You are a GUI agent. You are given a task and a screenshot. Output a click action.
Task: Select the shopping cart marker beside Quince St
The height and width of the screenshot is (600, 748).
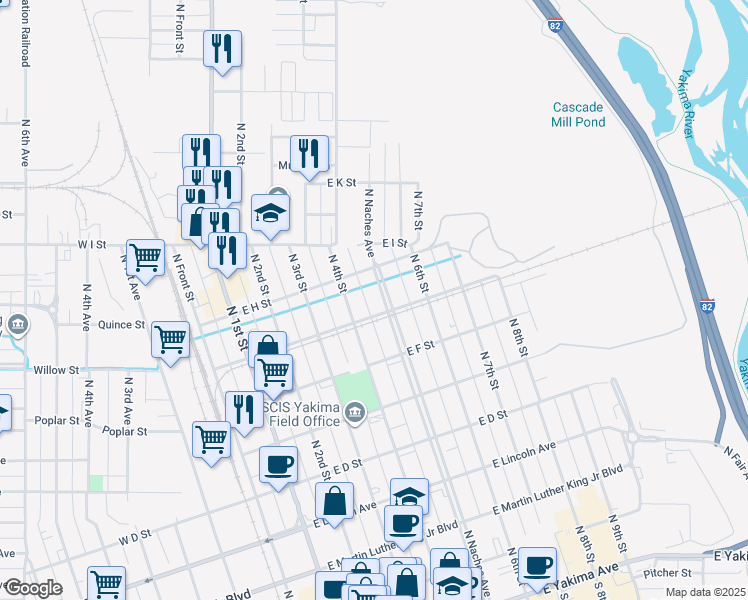pyautogui.click(x=170, y=339)
